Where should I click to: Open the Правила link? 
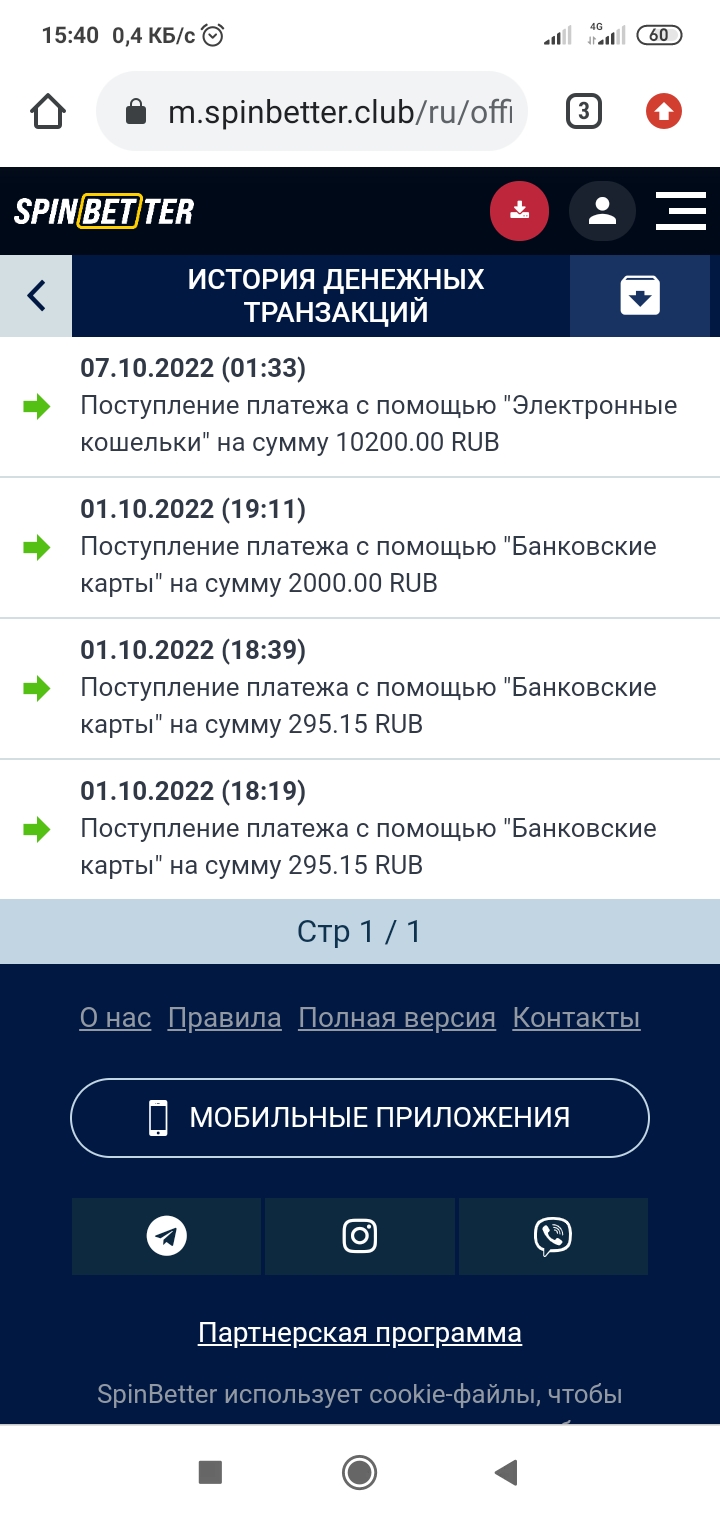coord(225,1018)
